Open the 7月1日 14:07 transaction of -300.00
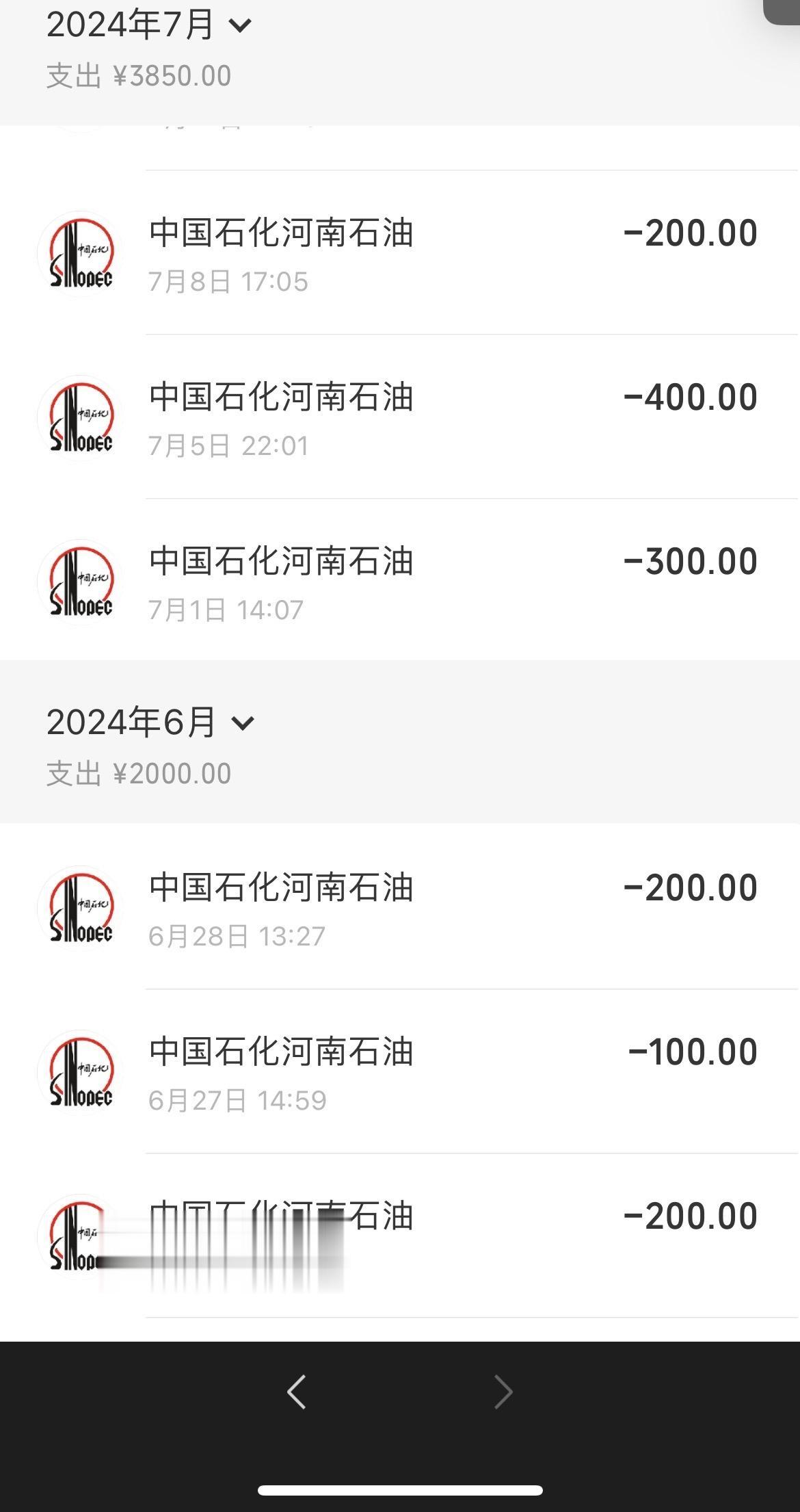Image resolution: width=800 pixels, height=1512 pixels. [400, 580]
